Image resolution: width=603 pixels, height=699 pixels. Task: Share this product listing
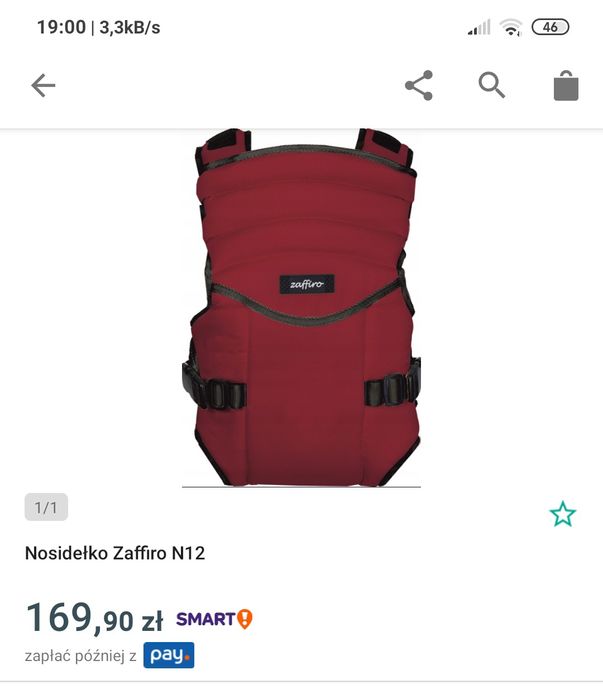418,86
